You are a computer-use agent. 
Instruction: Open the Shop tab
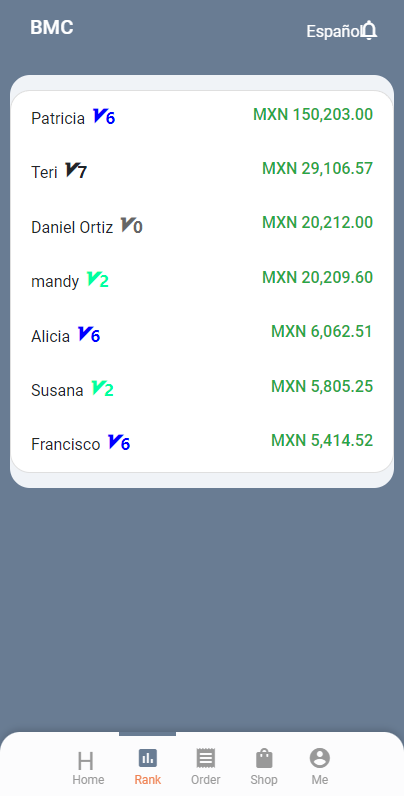pos(264,767)
